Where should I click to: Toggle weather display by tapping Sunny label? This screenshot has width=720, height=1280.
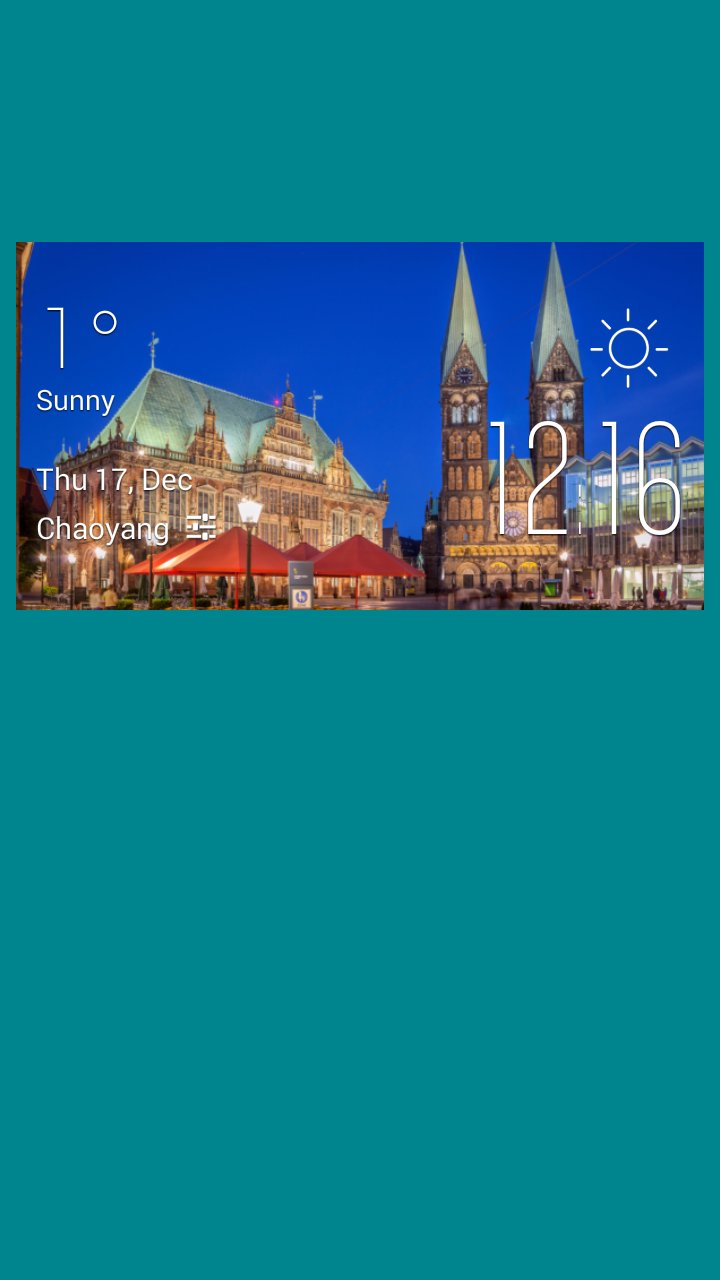(x=74, y=399)
